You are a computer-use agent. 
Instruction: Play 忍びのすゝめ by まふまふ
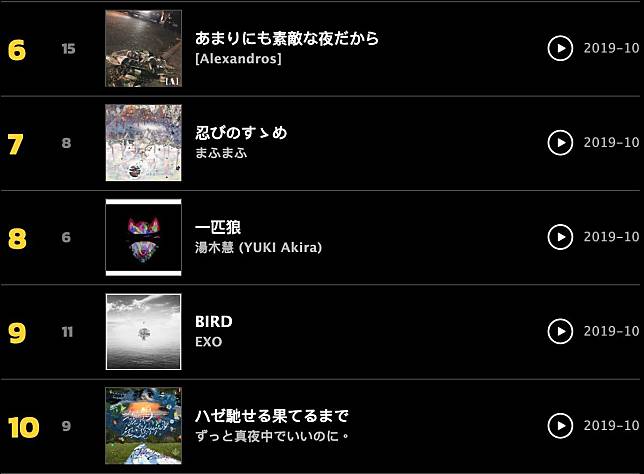(560, 143)
